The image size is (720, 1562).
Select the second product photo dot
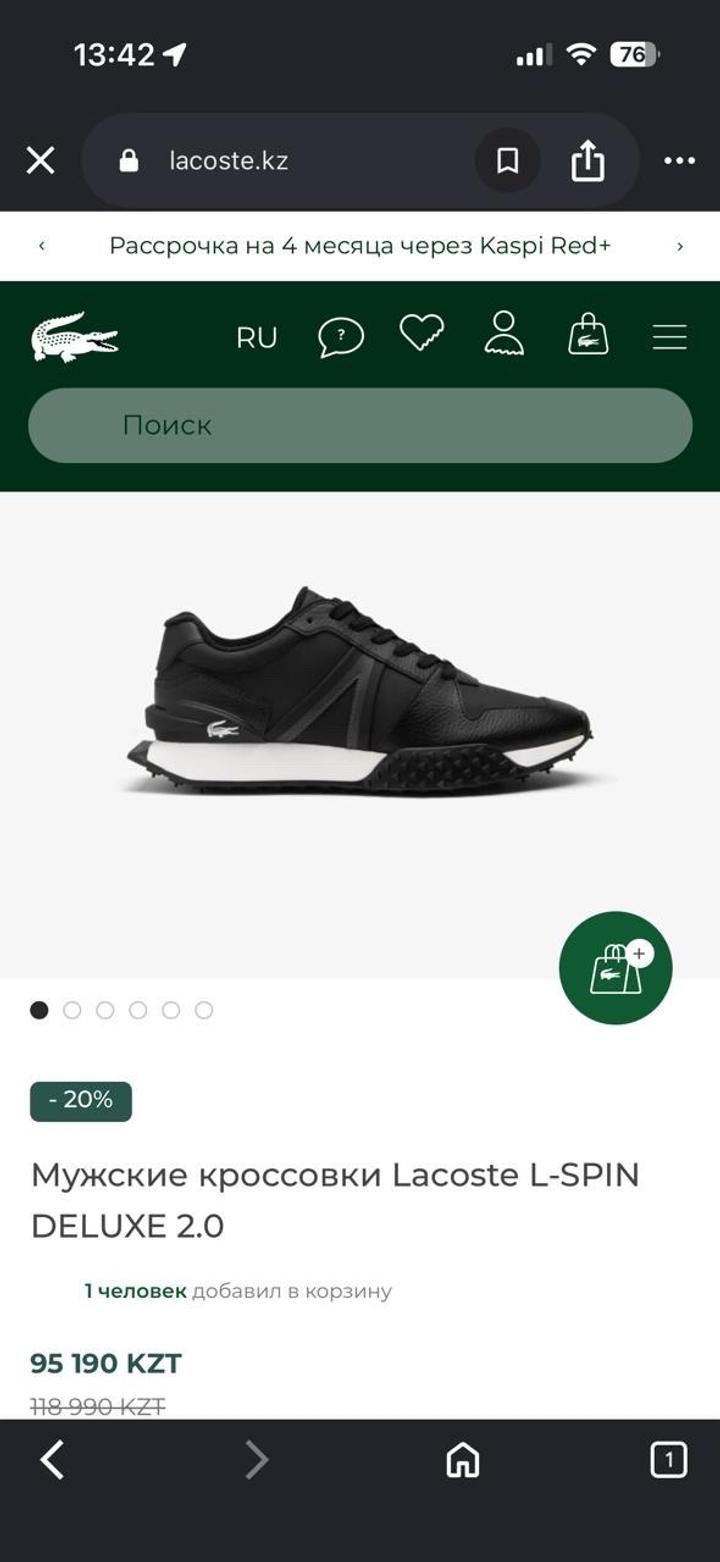72,1010
